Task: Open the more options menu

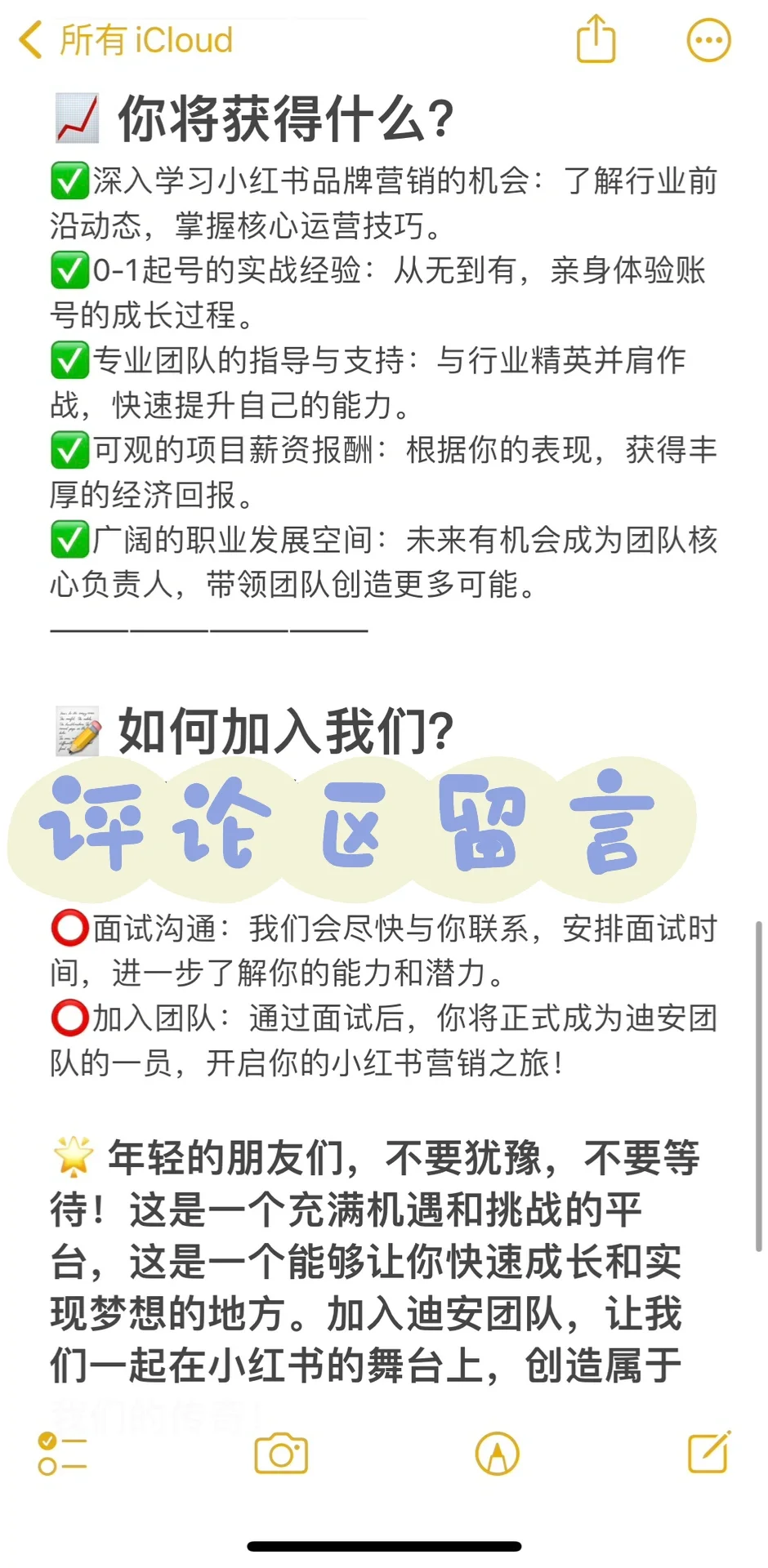Action: (x=708, y=40)
